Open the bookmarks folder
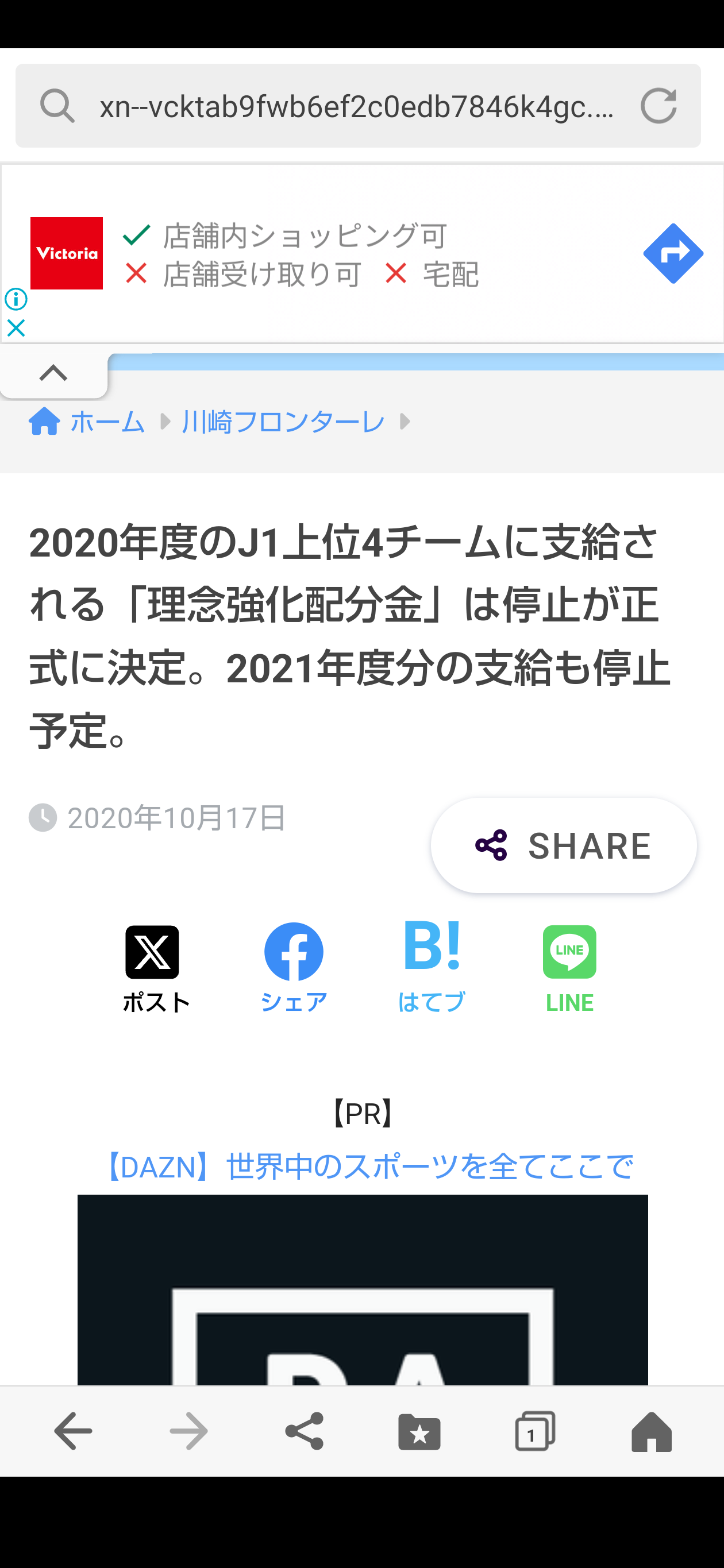724x1568 pixels. pos(419,1431)
